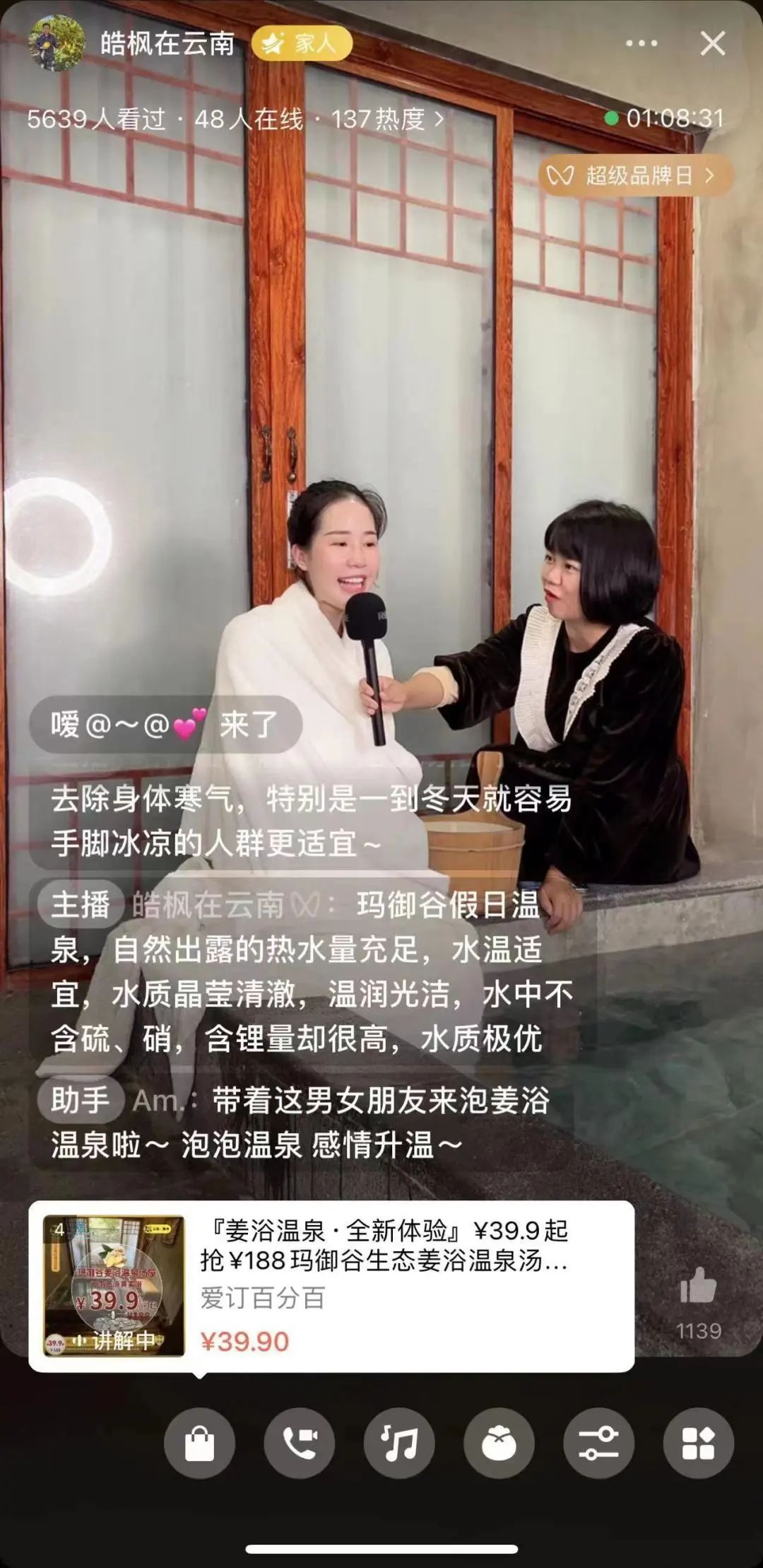
Task: Open the 姜浴温泉 ¥39.90 product card
Action: point(331,1286)
